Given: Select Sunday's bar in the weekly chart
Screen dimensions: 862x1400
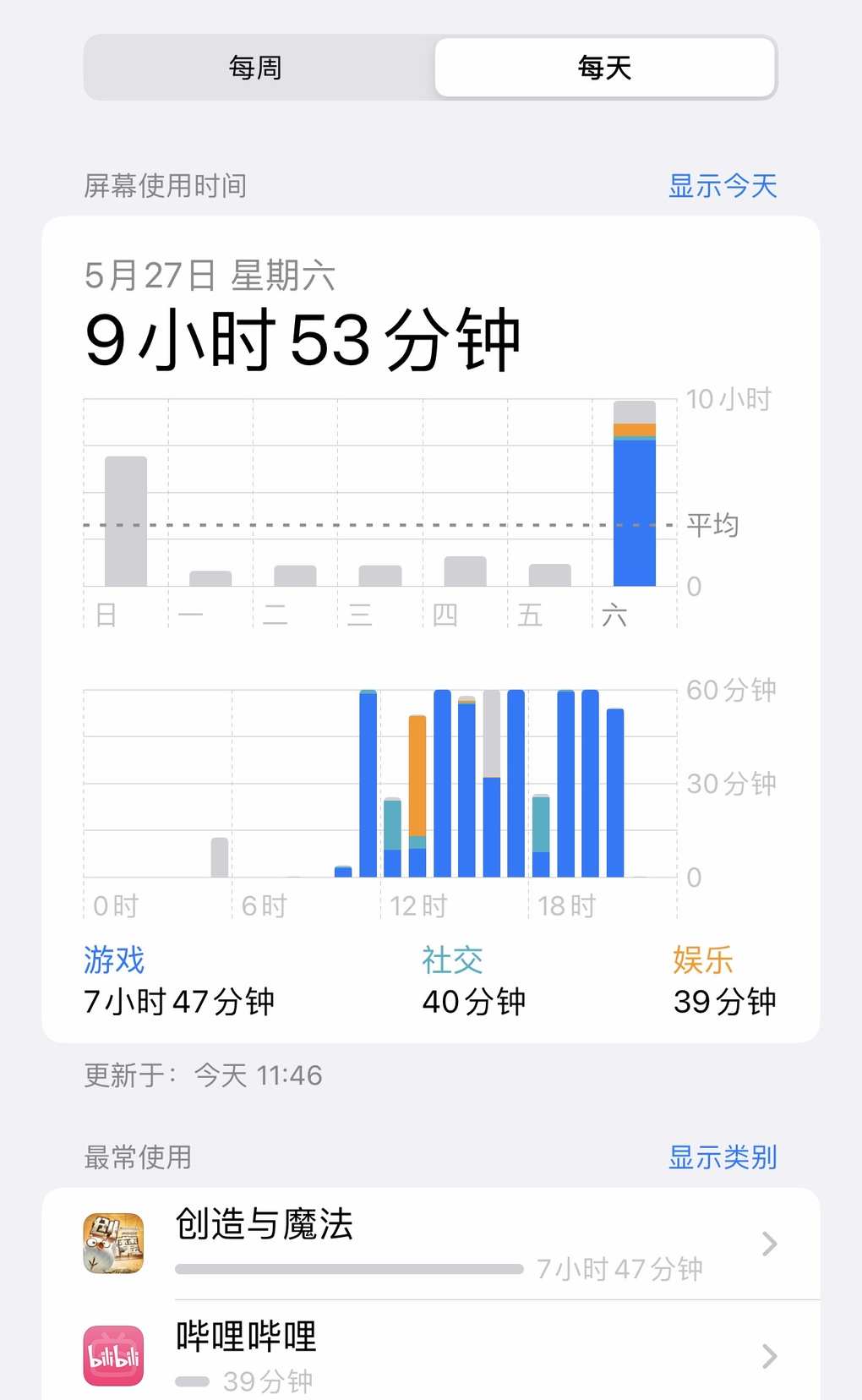Looking at the screenshot, I should (x=126, y=521).
